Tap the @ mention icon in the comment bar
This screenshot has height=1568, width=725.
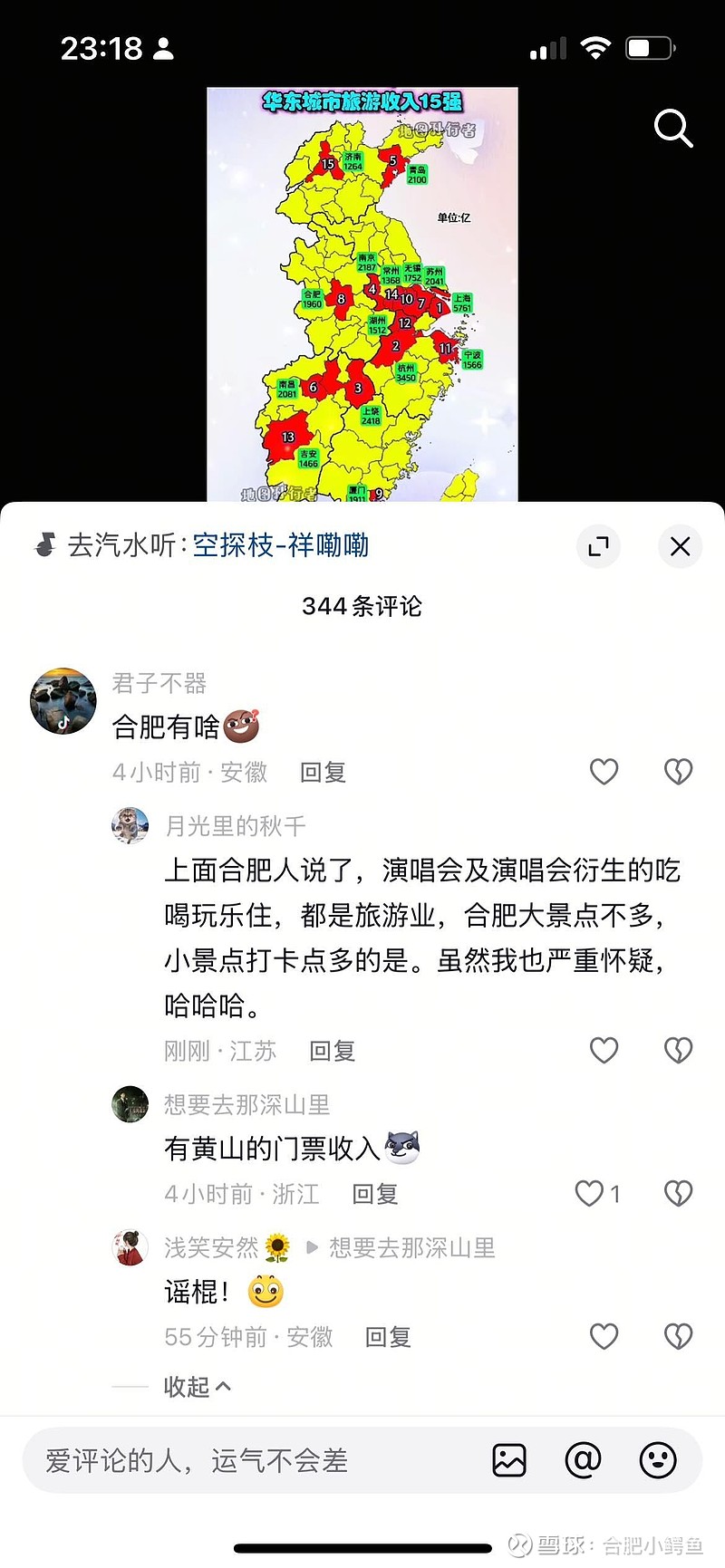pos(583,1460)
